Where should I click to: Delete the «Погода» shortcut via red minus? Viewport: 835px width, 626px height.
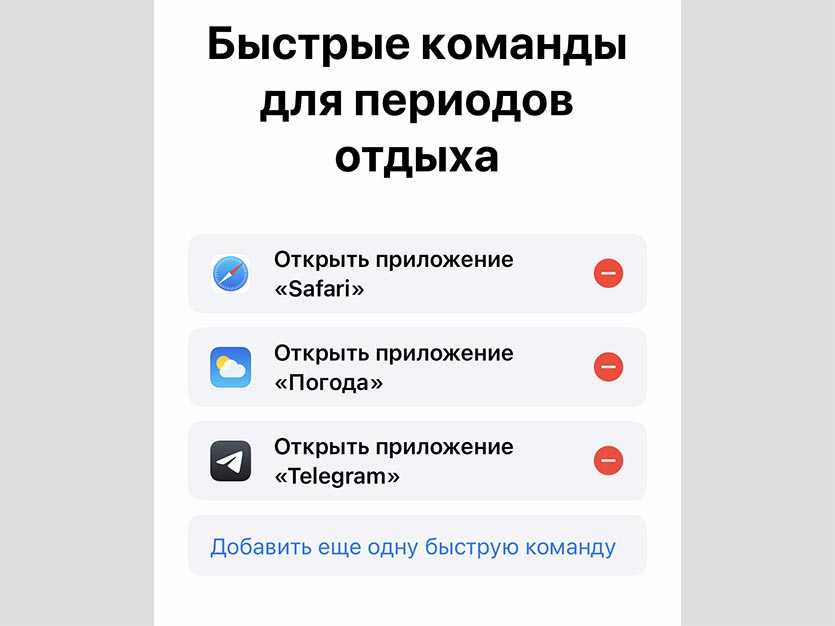tap(608, 367)
